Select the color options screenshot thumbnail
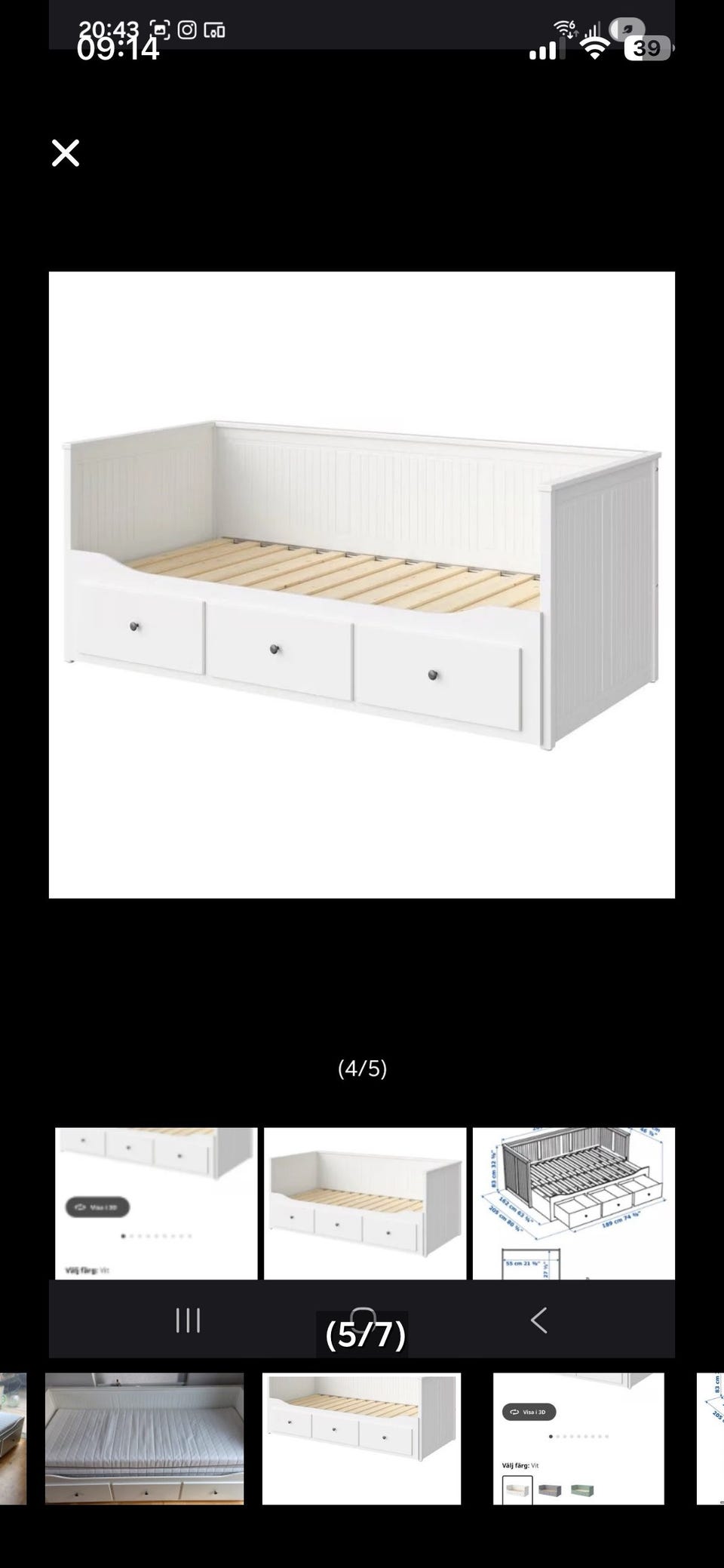This screenshot has height=1568, width=724. pos(578,1438)
